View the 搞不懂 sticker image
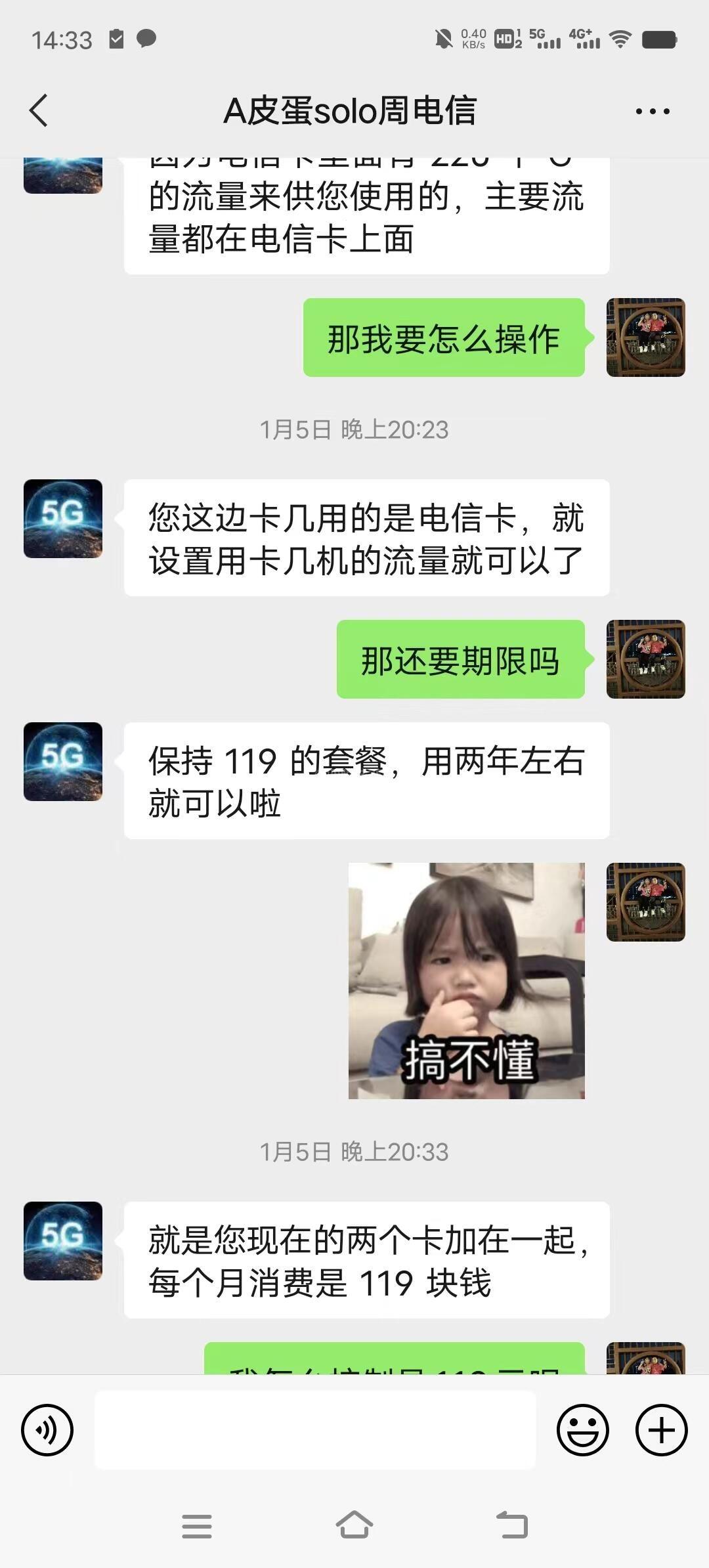This screenshot has height=1568, width=709. click(x=466, y=980)
